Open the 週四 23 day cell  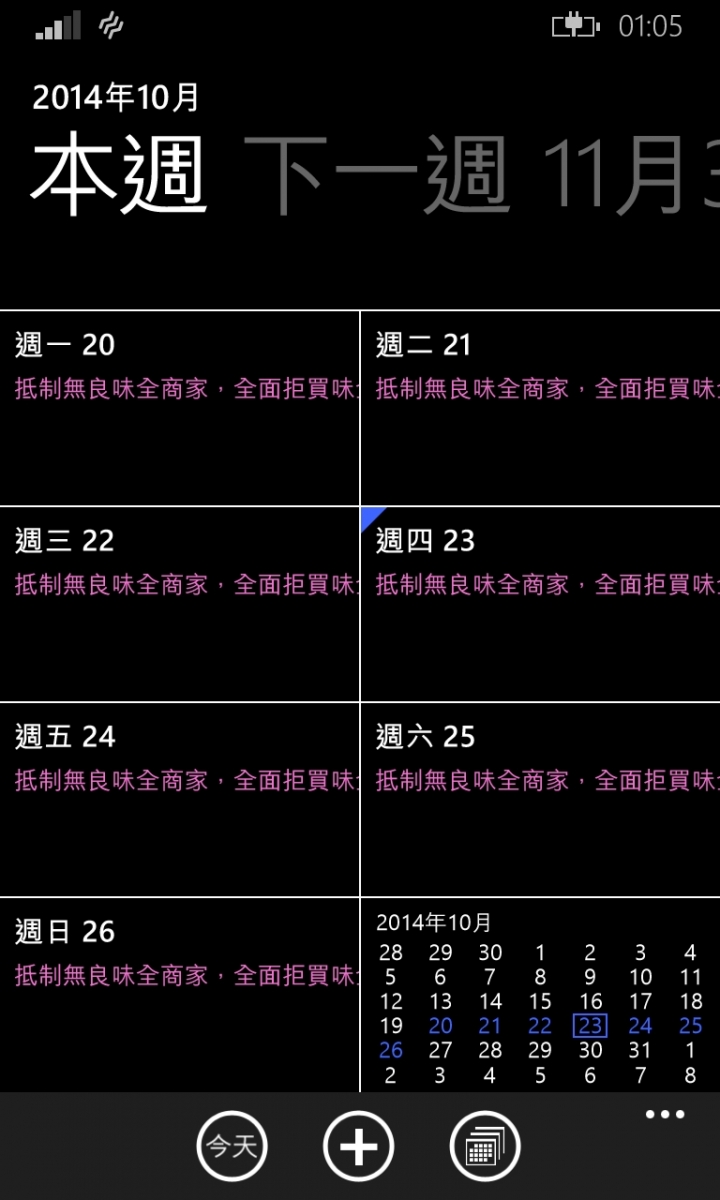[540, 604]
